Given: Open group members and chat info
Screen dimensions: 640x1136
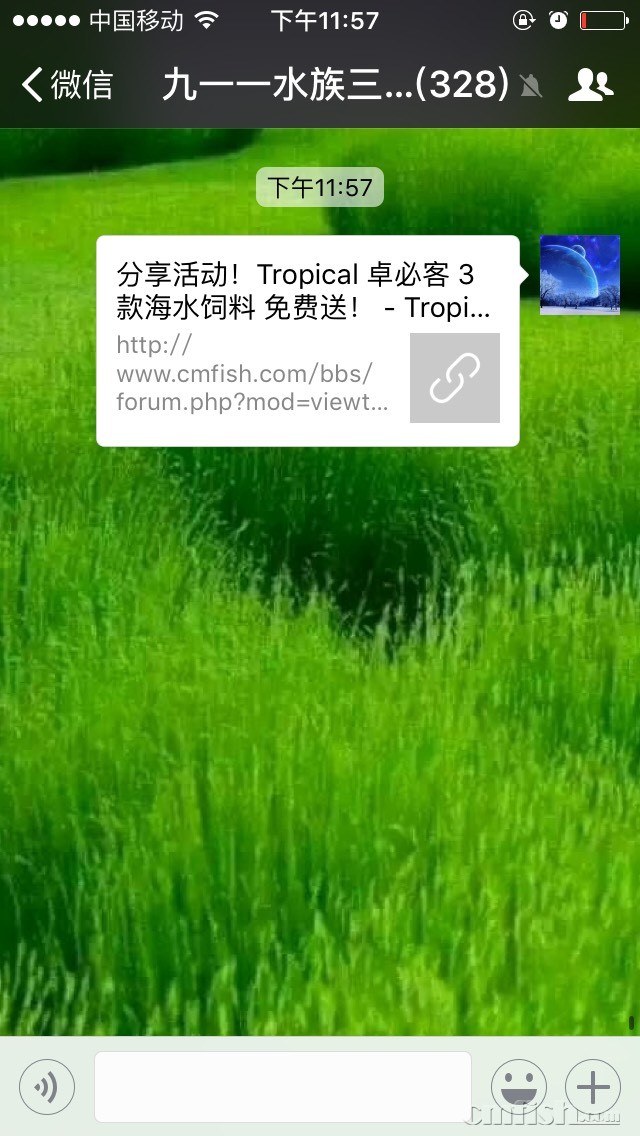Looking at the screenshot, I should [590, 85].
